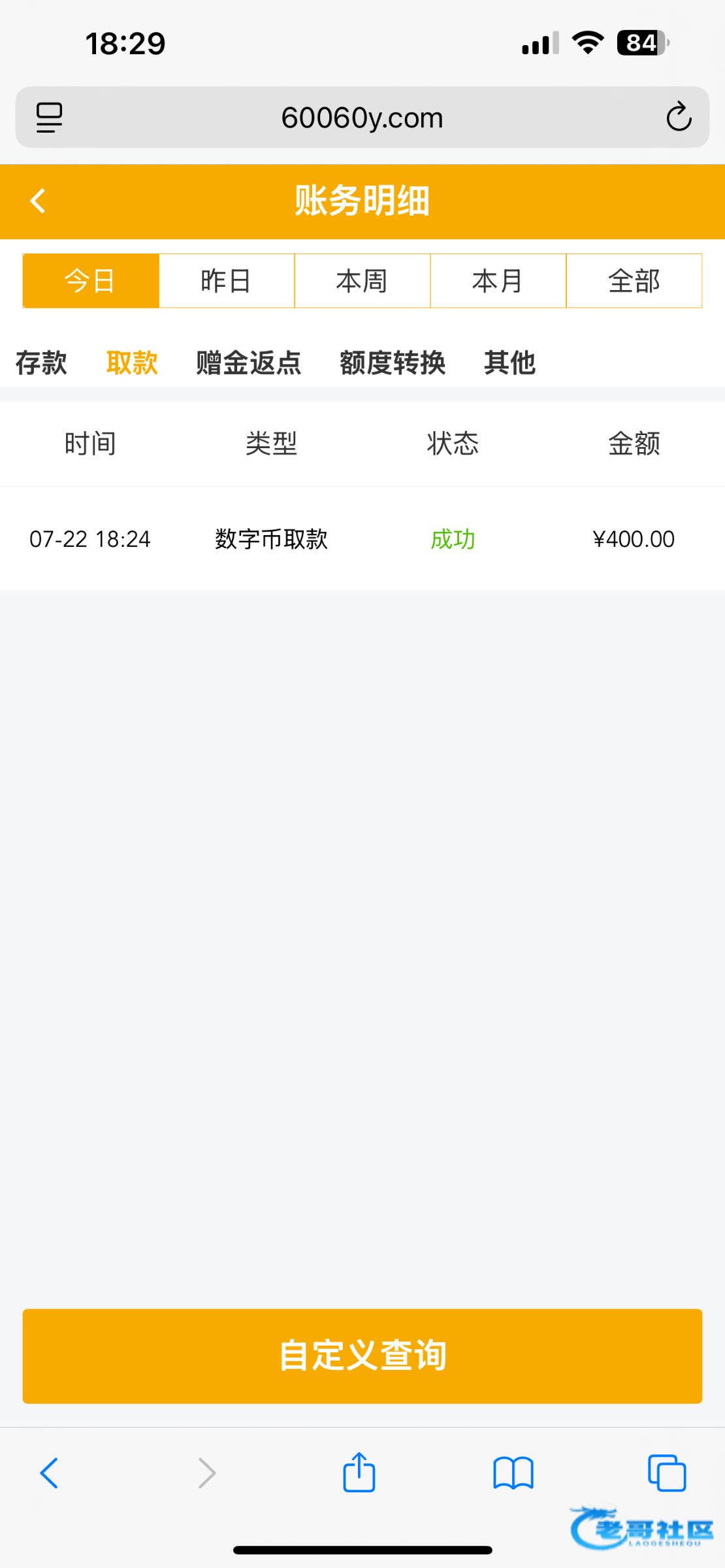Switch to the 存款 category
The height and width of the screenshot is (1568, 725).
41,363
